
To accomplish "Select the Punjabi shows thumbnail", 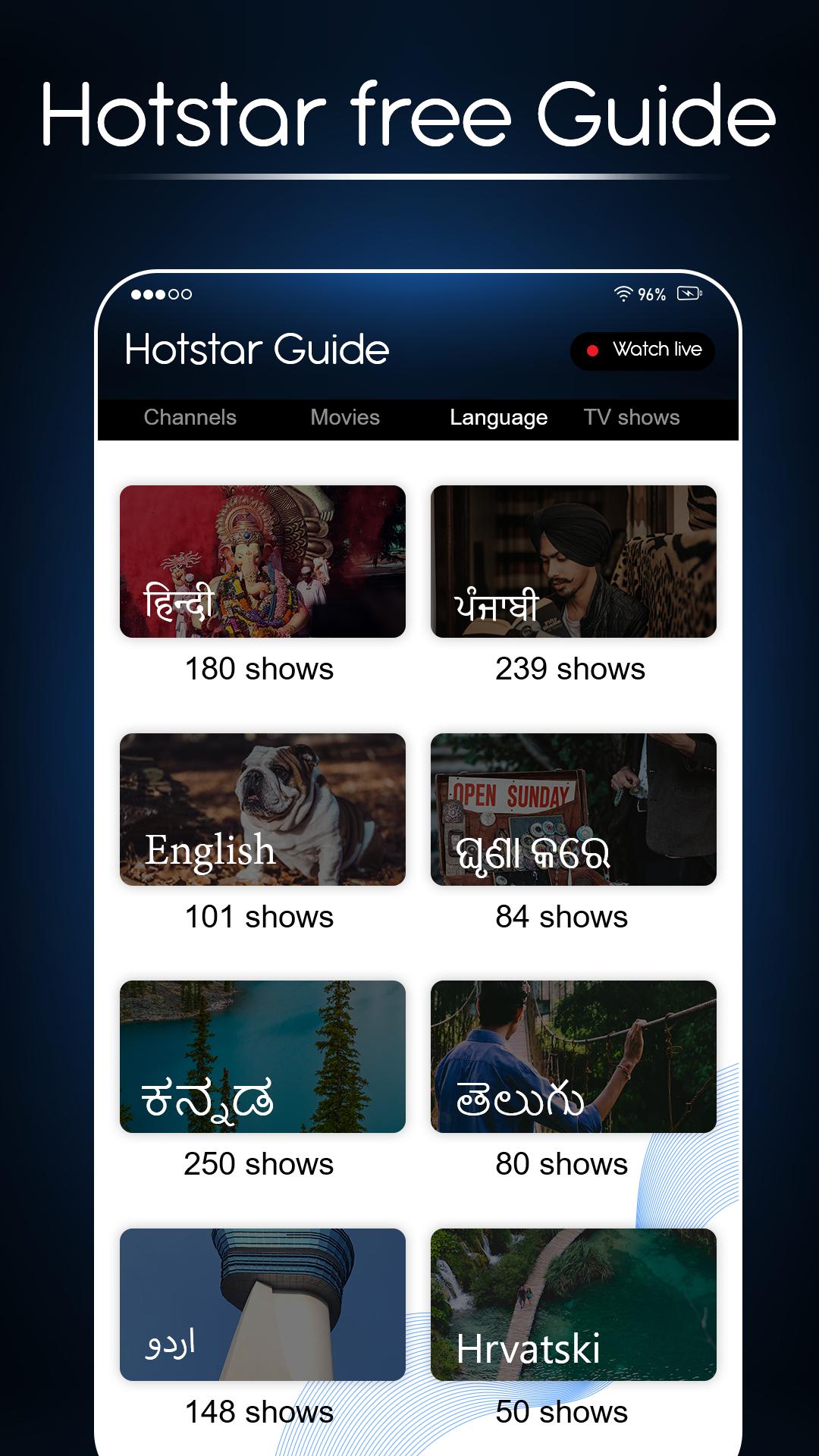I will [x=573, y=561].
